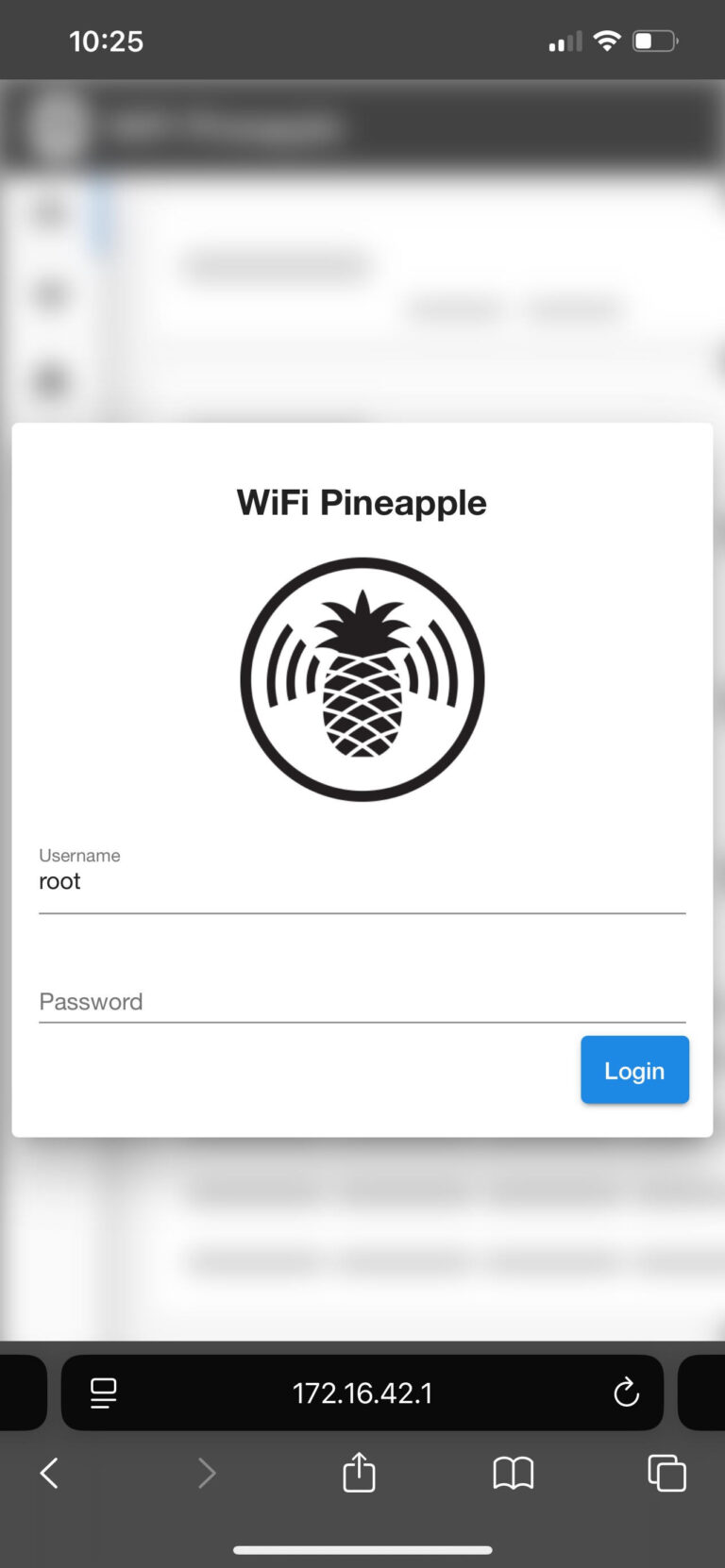The width and height of the screenshot is (725, 1568).
Task: Open the page settings menu in the address bar
Action: click(104, 1393)
